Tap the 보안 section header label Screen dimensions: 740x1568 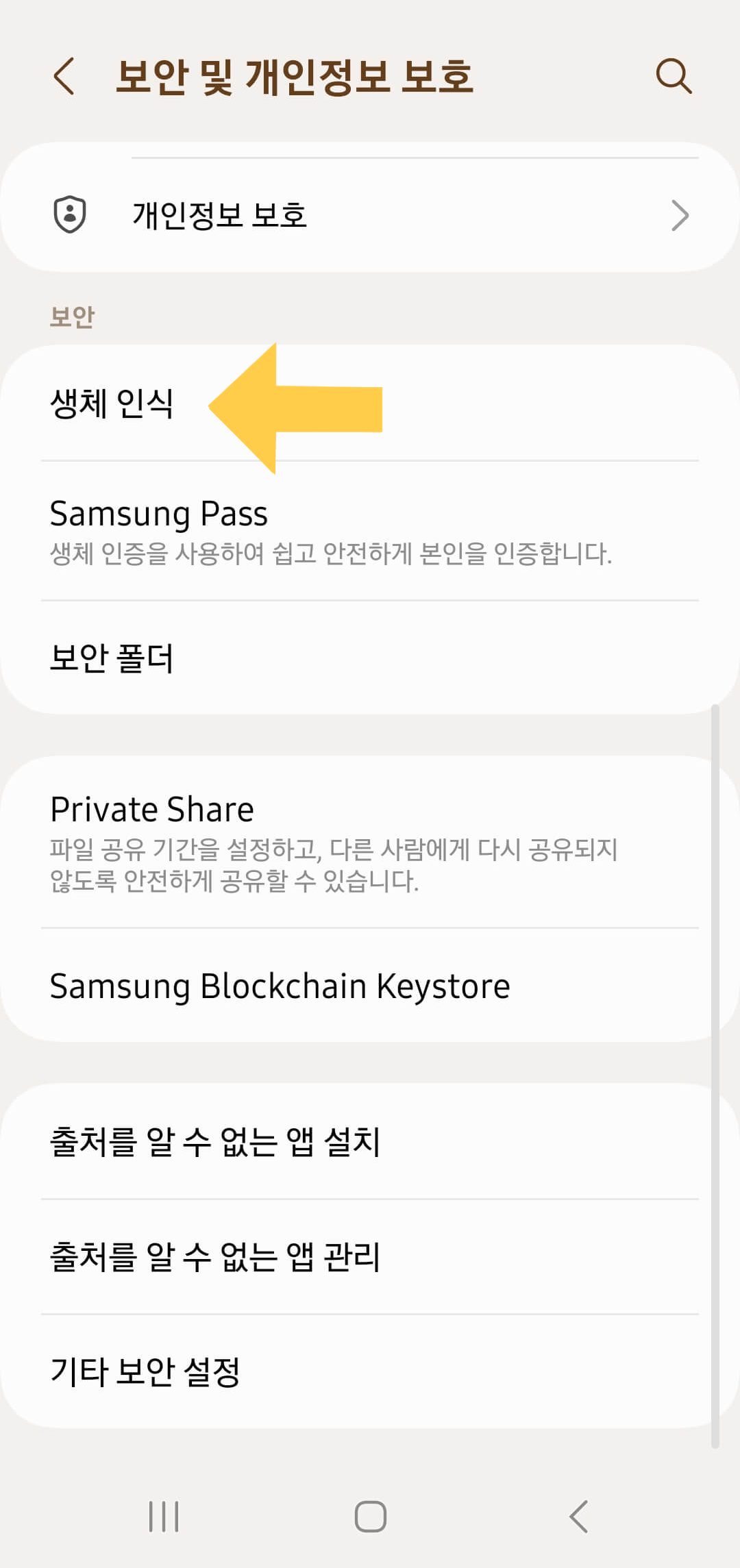[x=72, y=316]
